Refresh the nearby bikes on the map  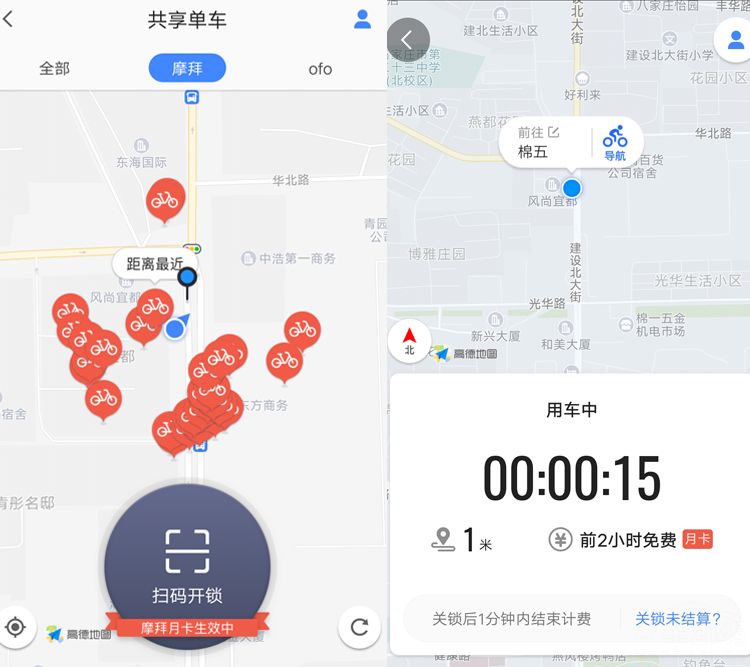pos(359,628)
